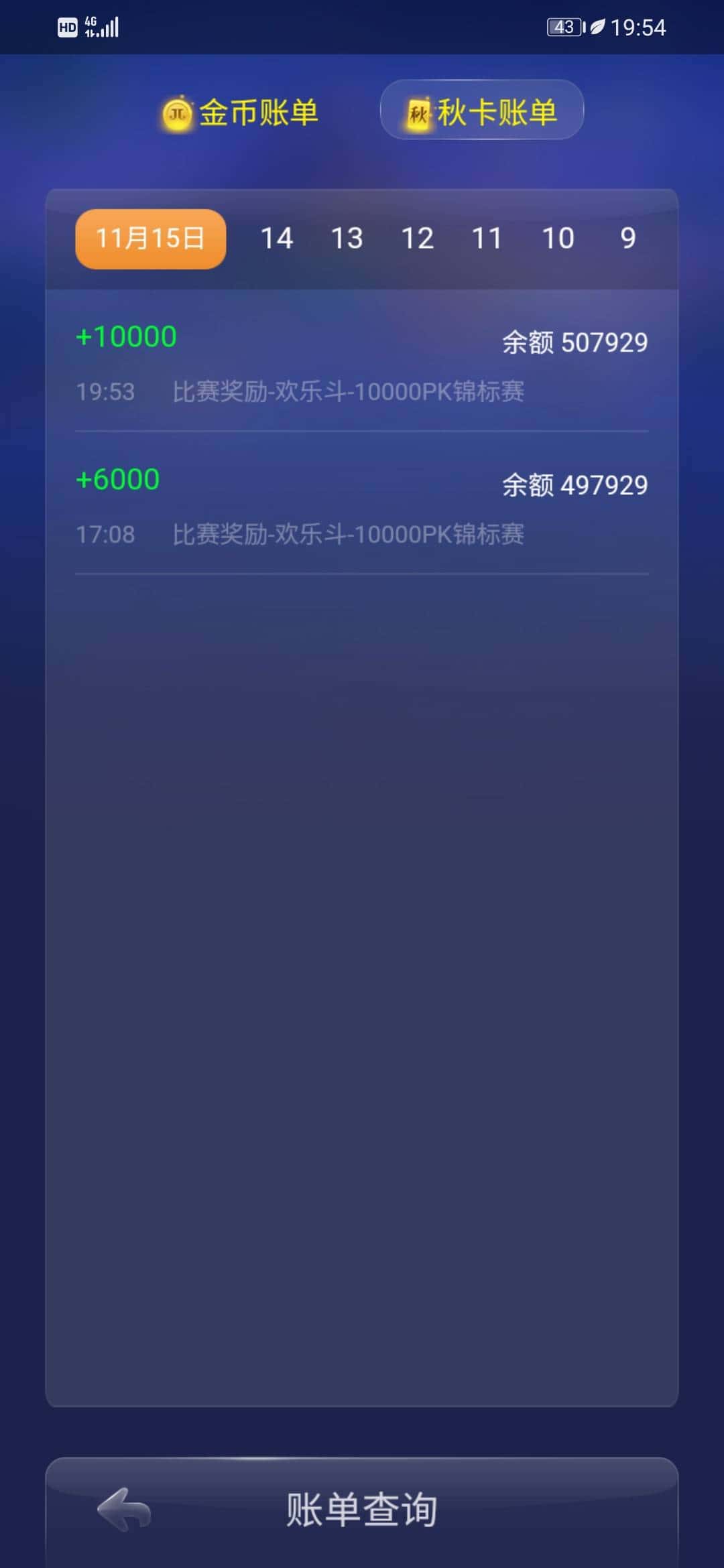The image size is (724, 1568).
Task: Select date 10 in the date row
Action: point(558,238)
